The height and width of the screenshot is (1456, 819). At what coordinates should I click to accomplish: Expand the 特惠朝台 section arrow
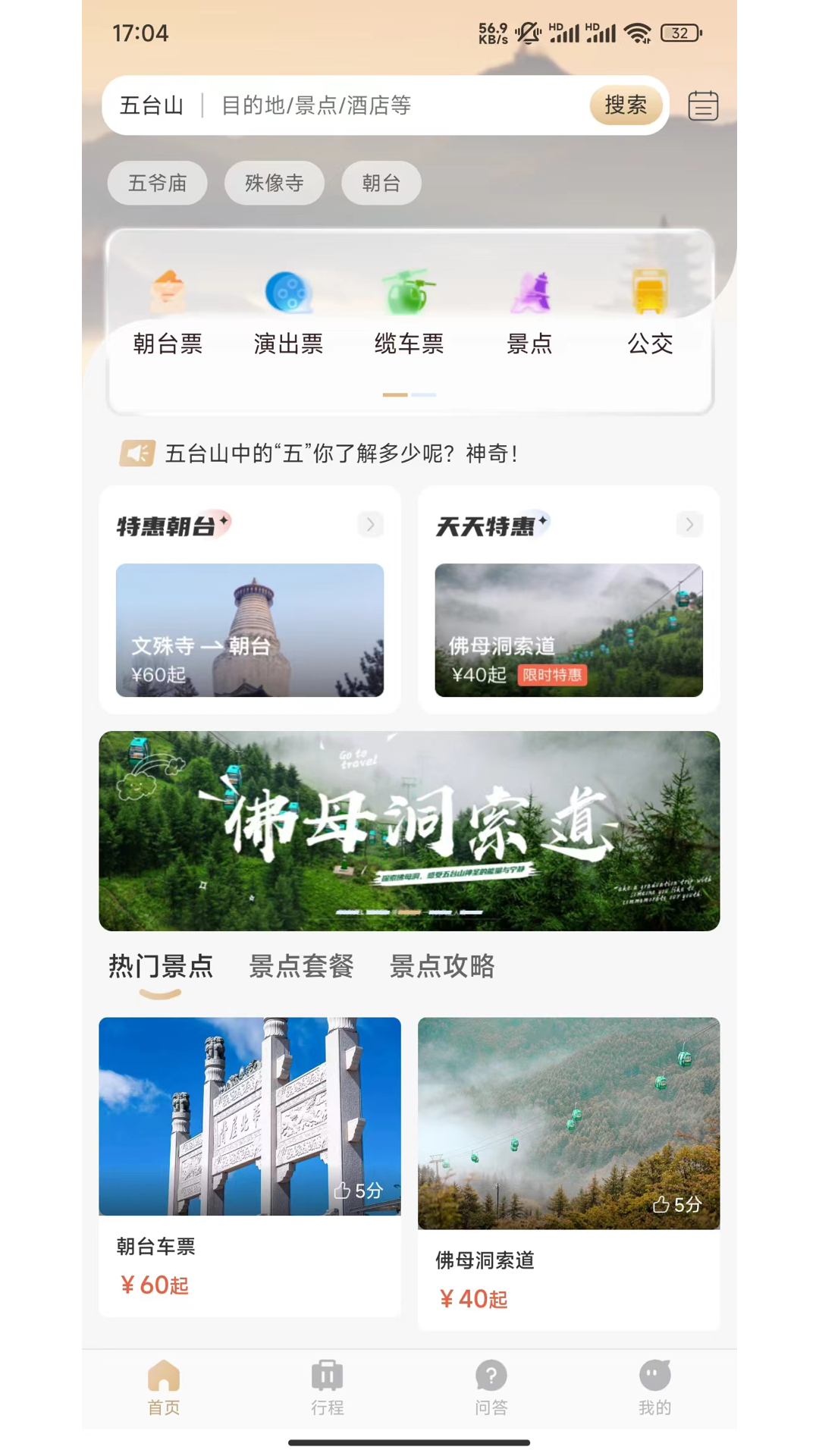click(370, 524)
